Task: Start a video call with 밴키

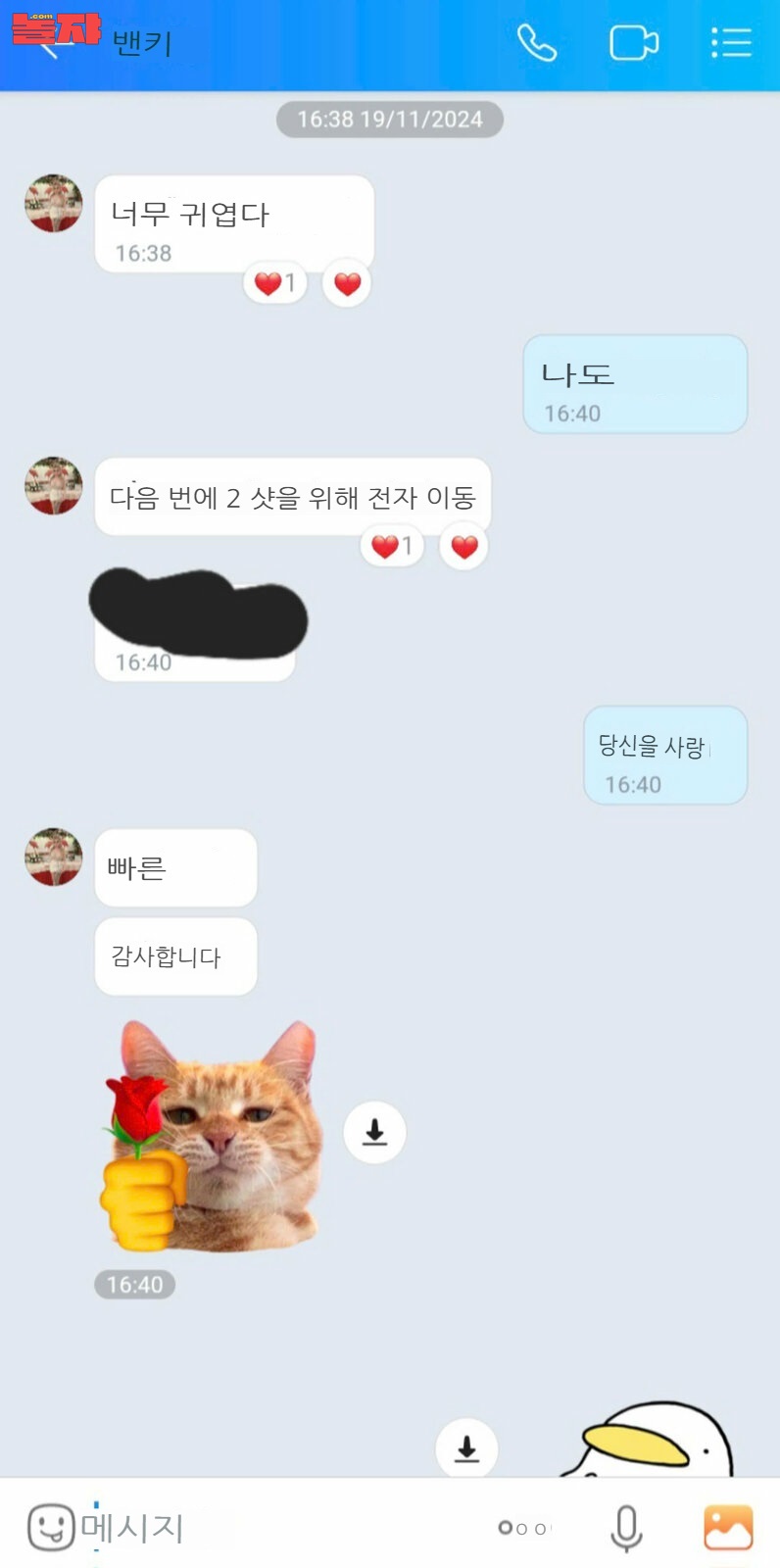Action: [634, 43]
